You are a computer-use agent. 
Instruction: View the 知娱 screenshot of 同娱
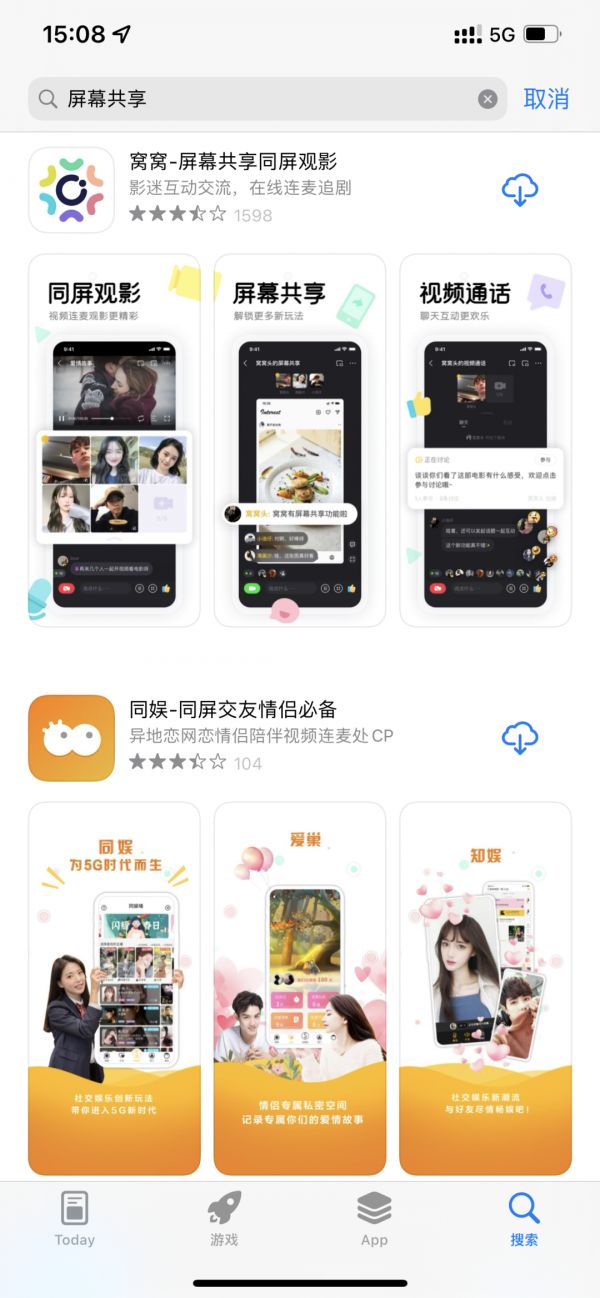tap(485, 988)
